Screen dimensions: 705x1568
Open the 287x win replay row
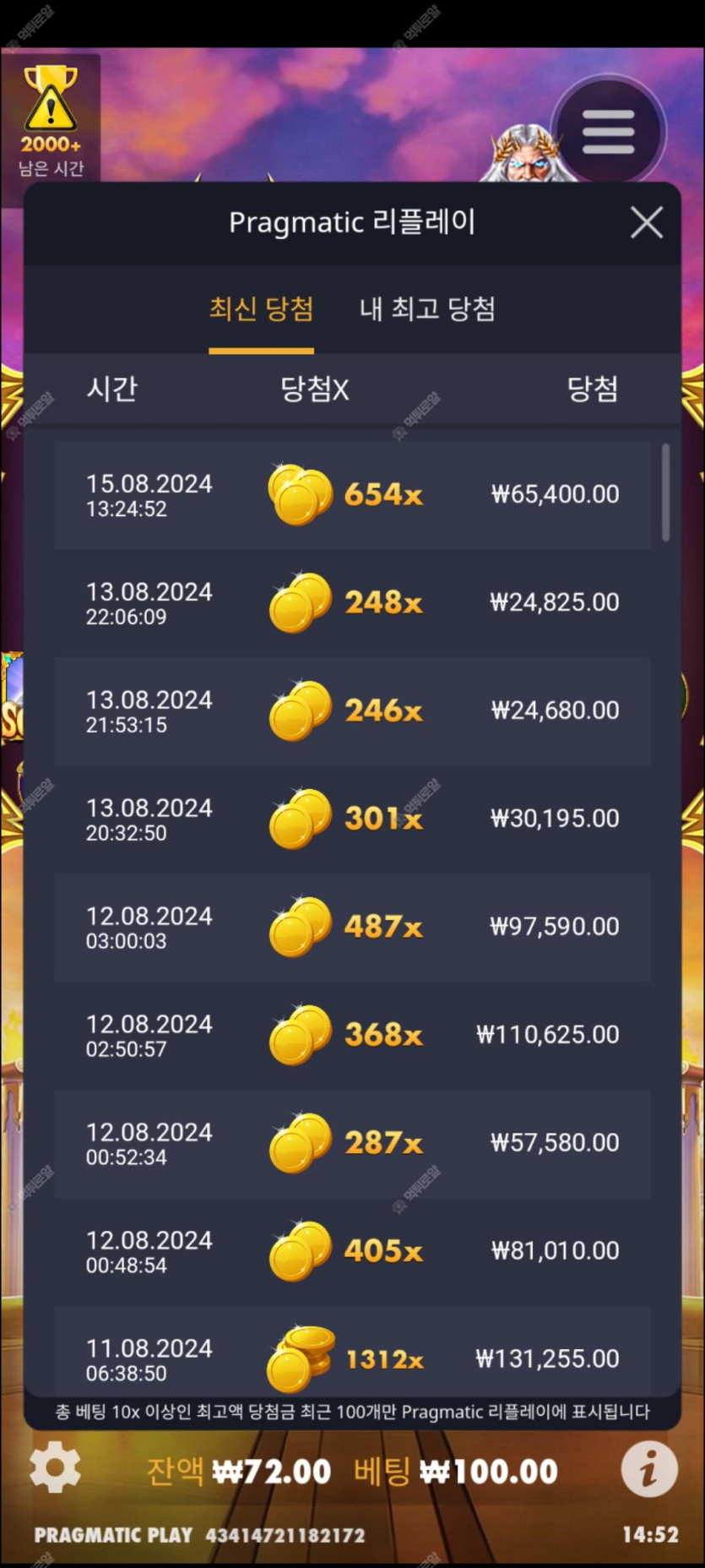(352, 1144)
